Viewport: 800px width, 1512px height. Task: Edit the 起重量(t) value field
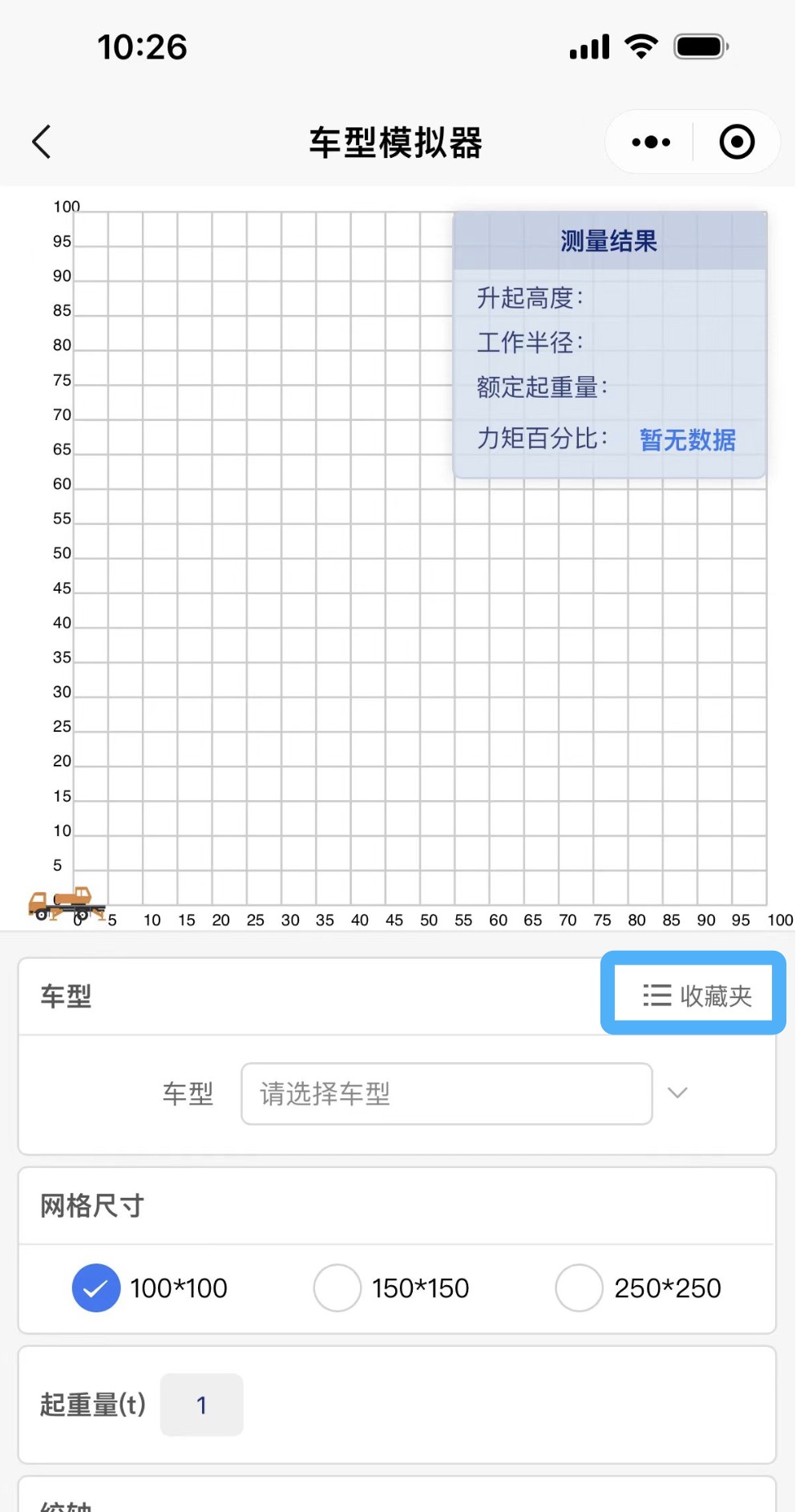pyautogui.click(x=202, y=1405)
